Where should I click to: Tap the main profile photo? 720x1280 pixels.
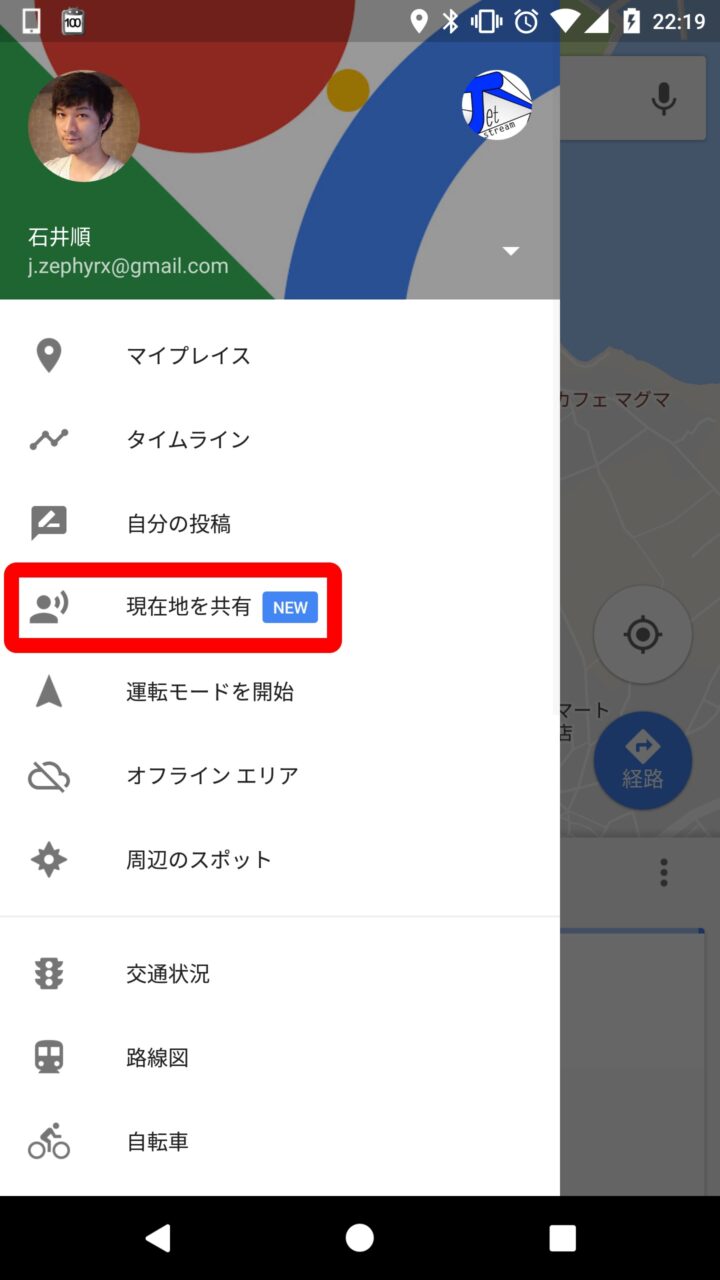coord(84,126)
